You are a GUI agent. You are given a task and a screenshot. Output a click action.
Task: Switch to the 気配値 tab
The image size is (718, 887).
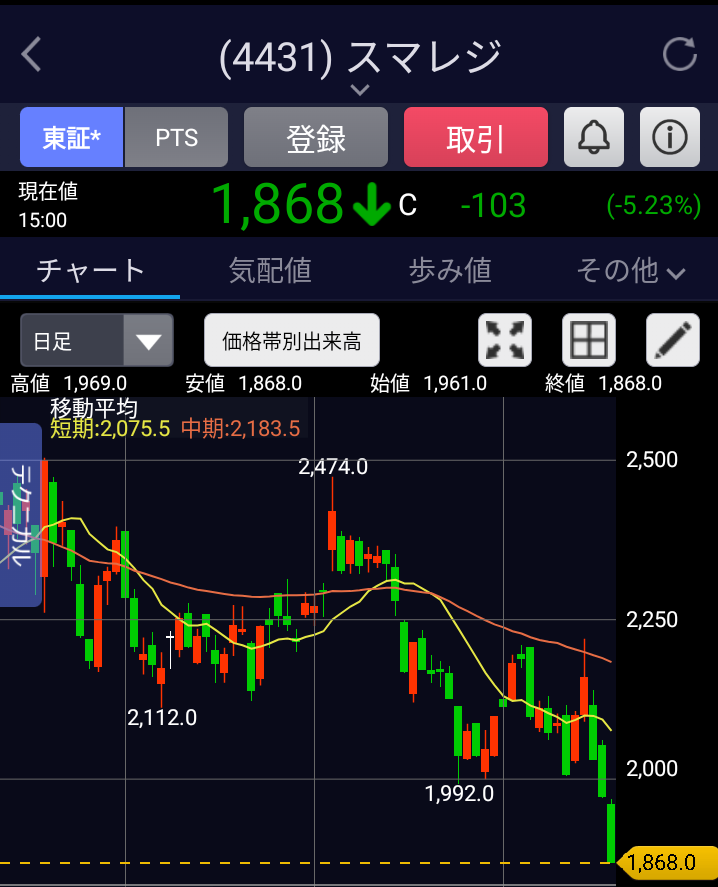270,270
